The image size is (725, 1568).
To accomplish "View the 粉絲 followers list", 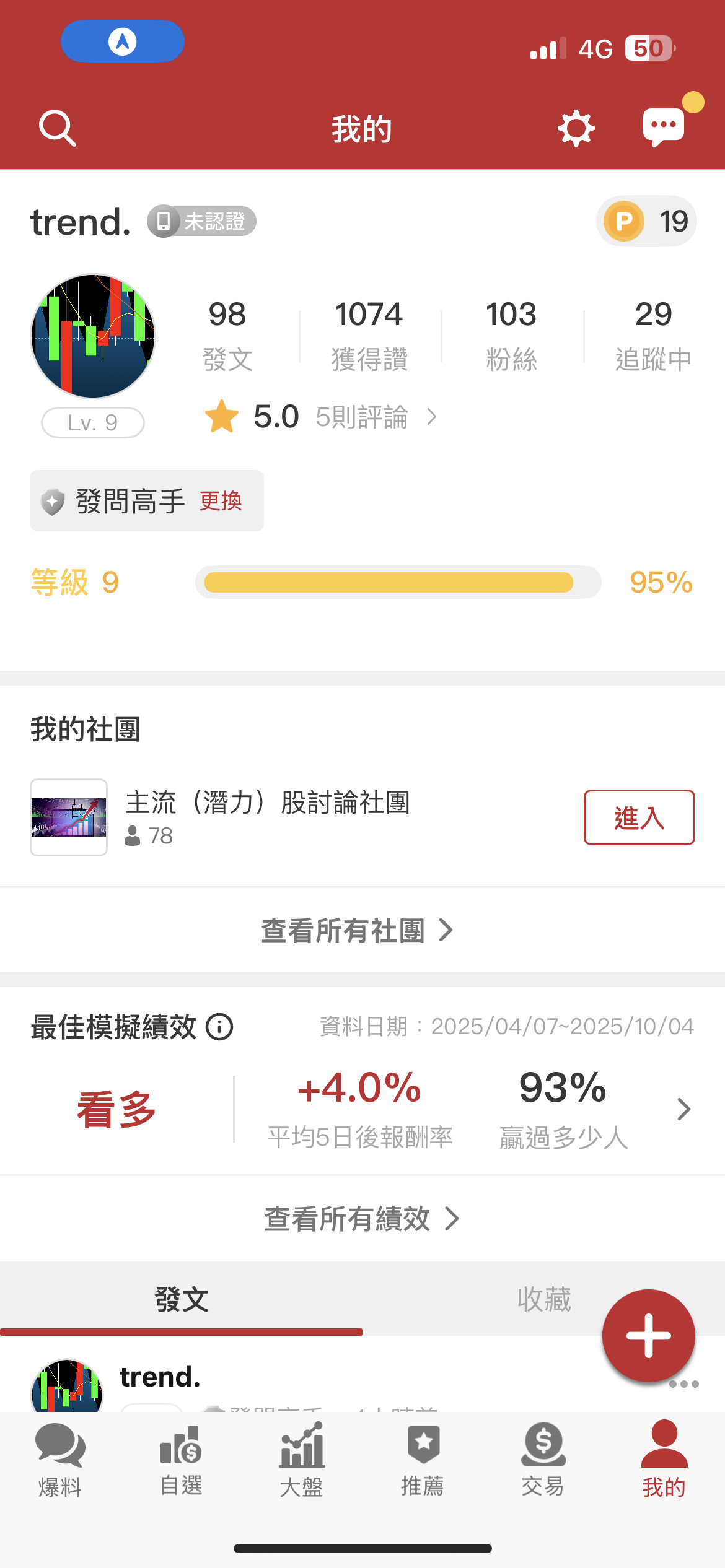I will pyautogui.click(x=511, y=335).
